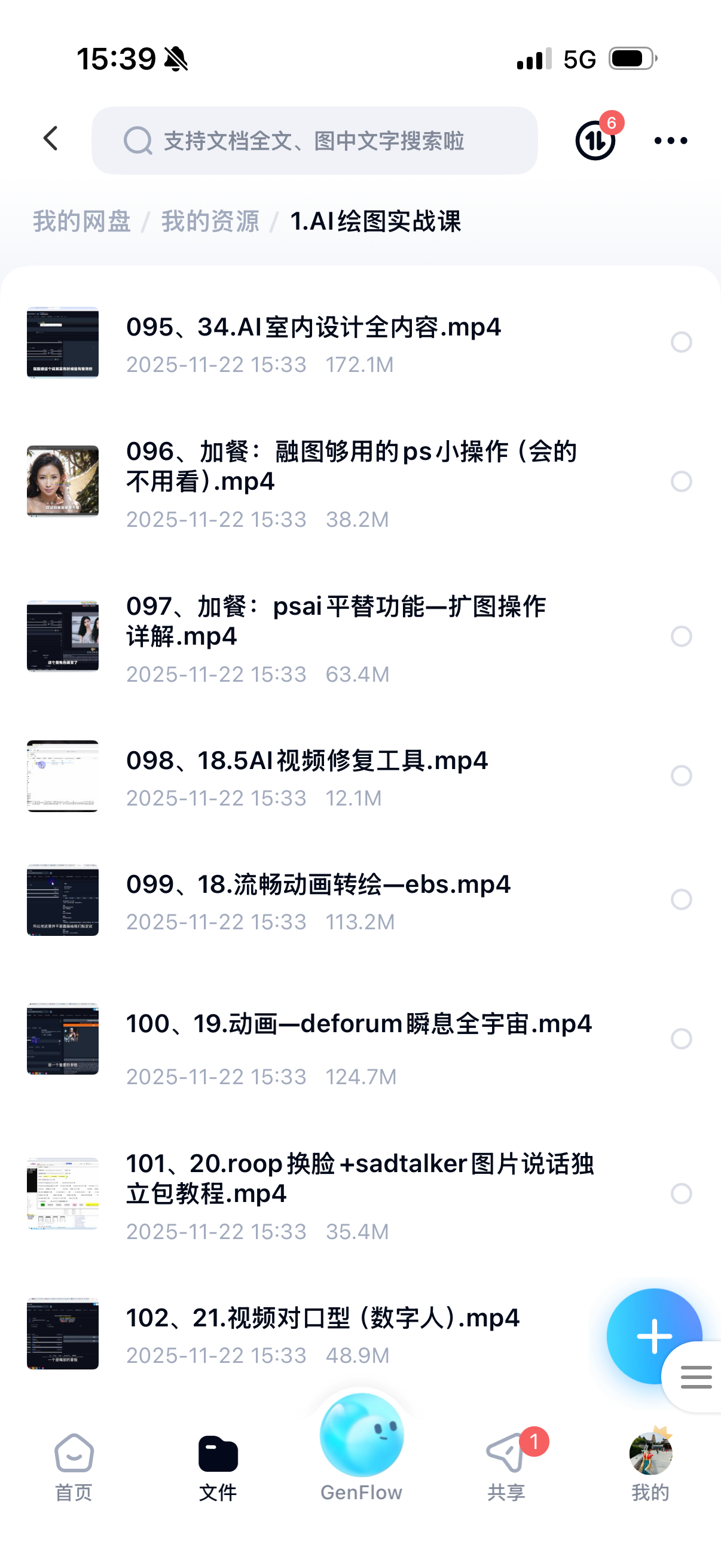Go to 我的资源 in the breadcrumb
Image resolution: width=721 pixels, height=1568 pixels.
pyautogui.click(x=210, y=221)
